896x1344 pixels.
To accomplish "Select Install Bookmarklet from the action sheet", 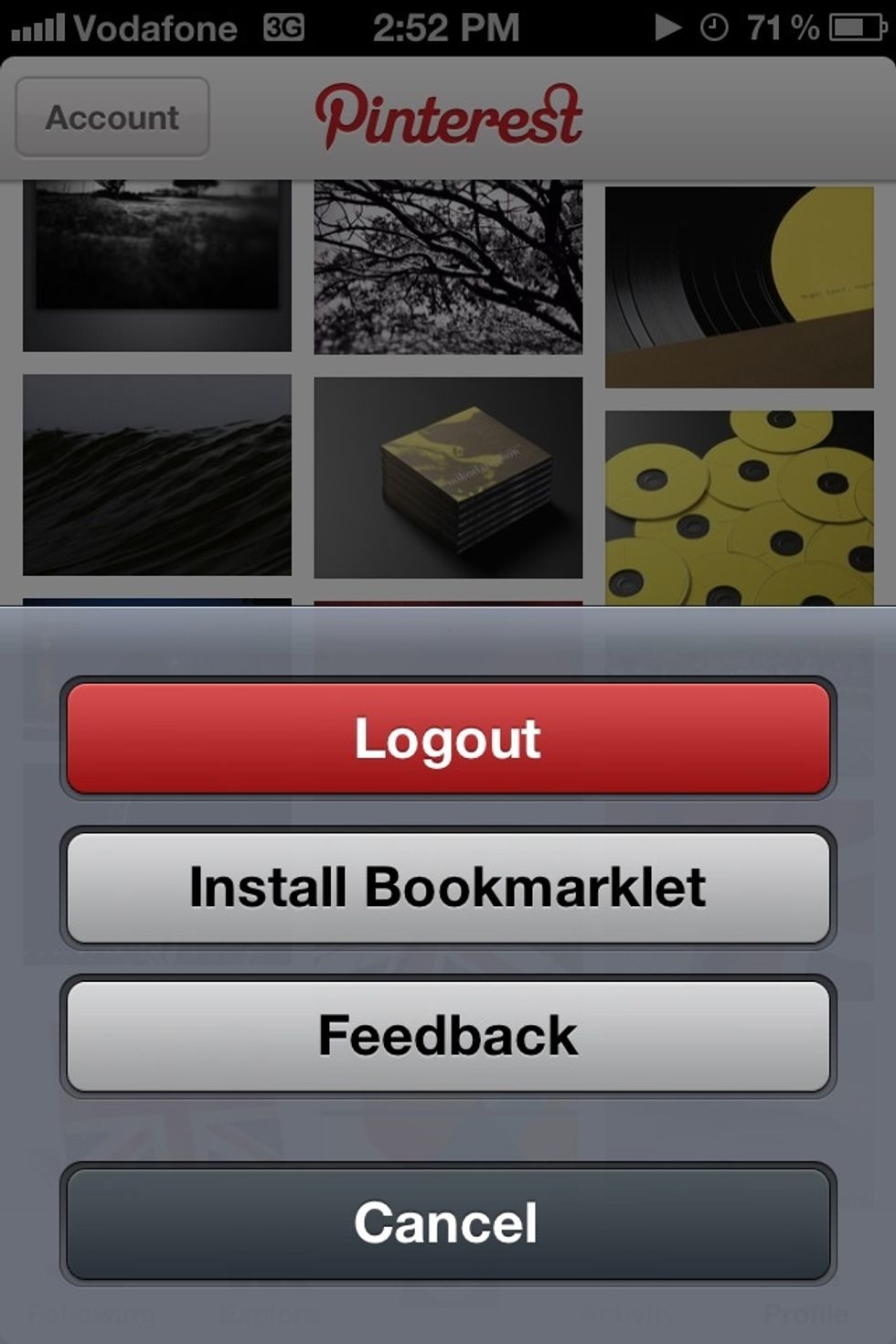I will pos(447,886).
